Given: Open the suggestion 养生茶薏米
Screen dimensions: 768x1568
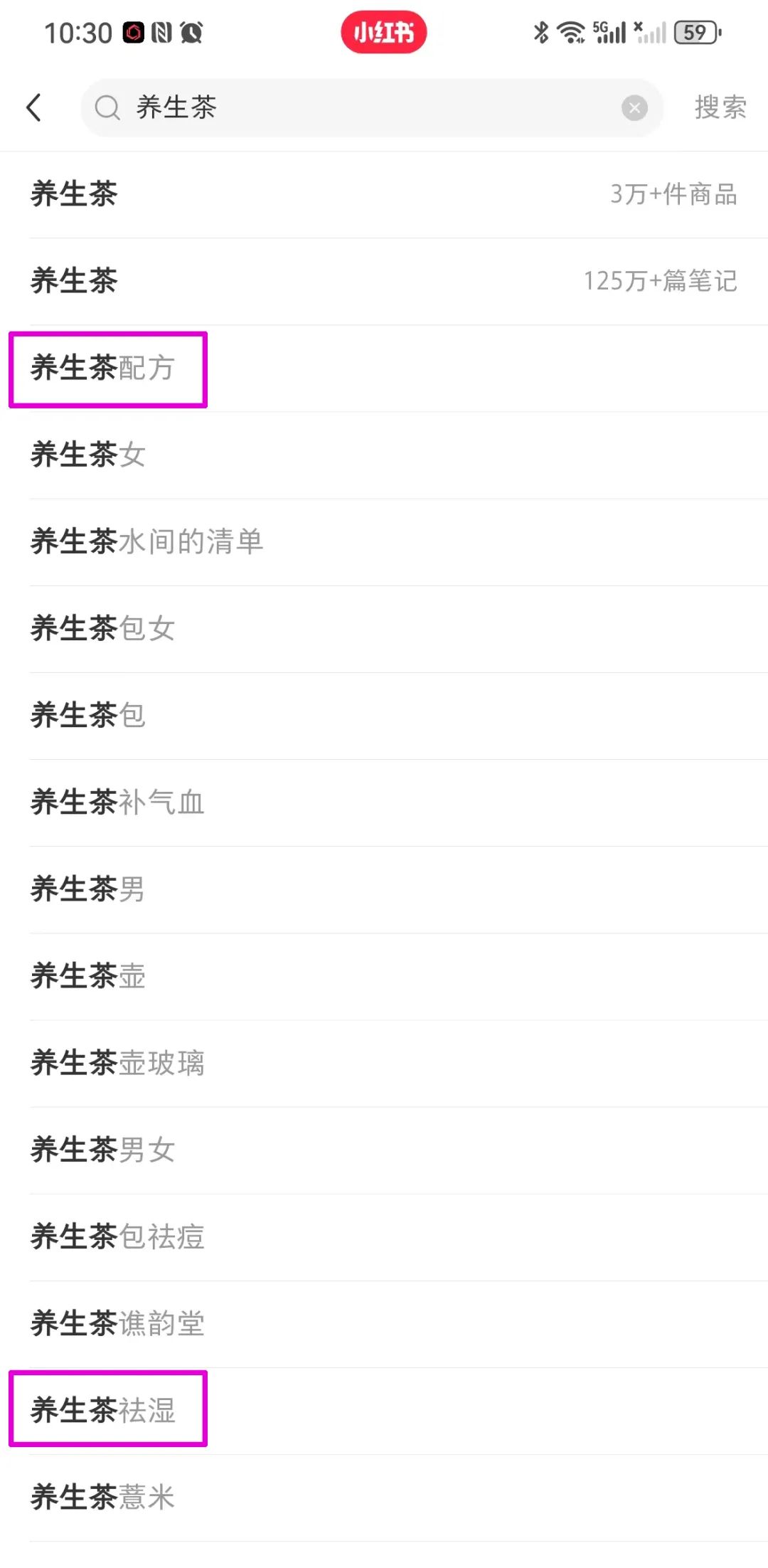Looking at the screenshot, I should coord(104,1497).
